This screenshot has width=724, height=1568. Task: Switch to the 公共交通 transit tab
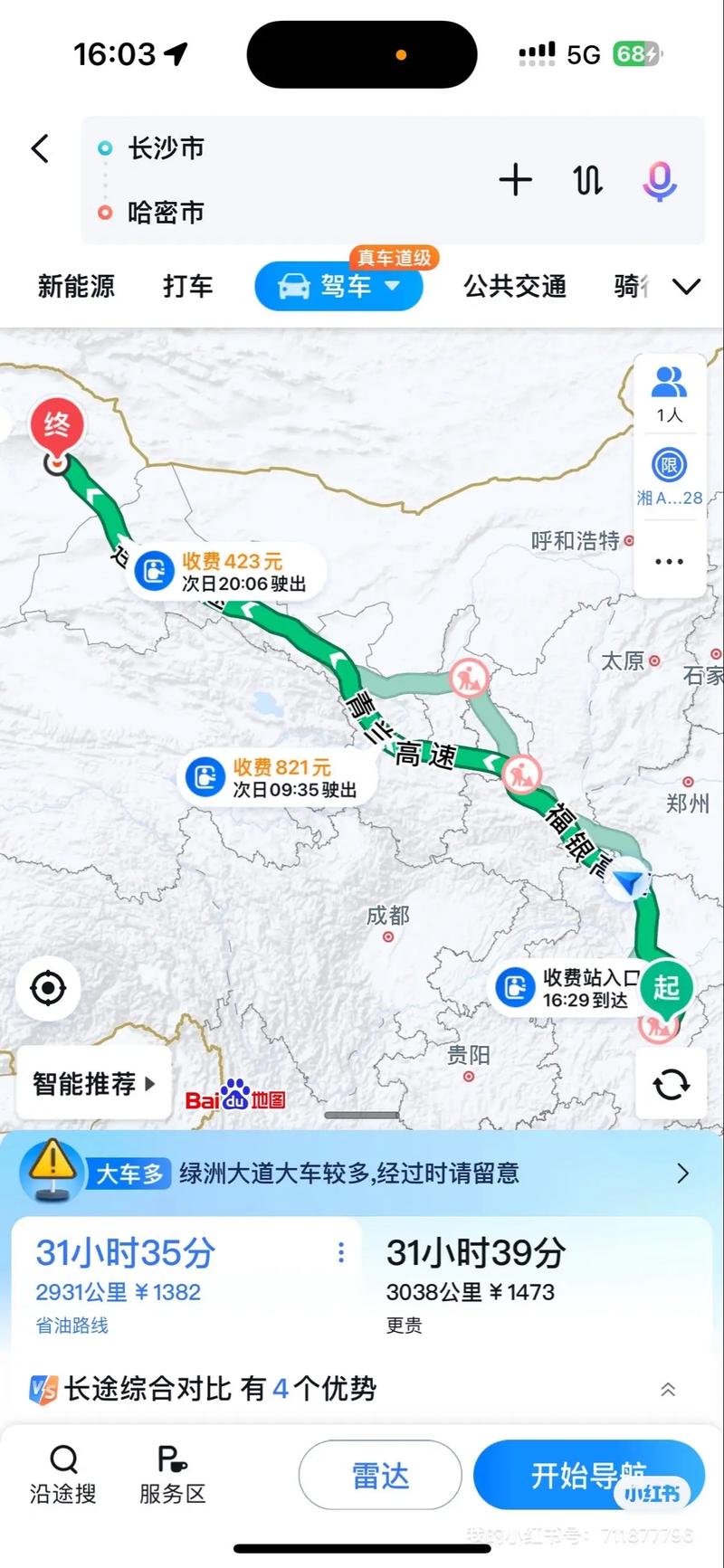tap(514, 286)
